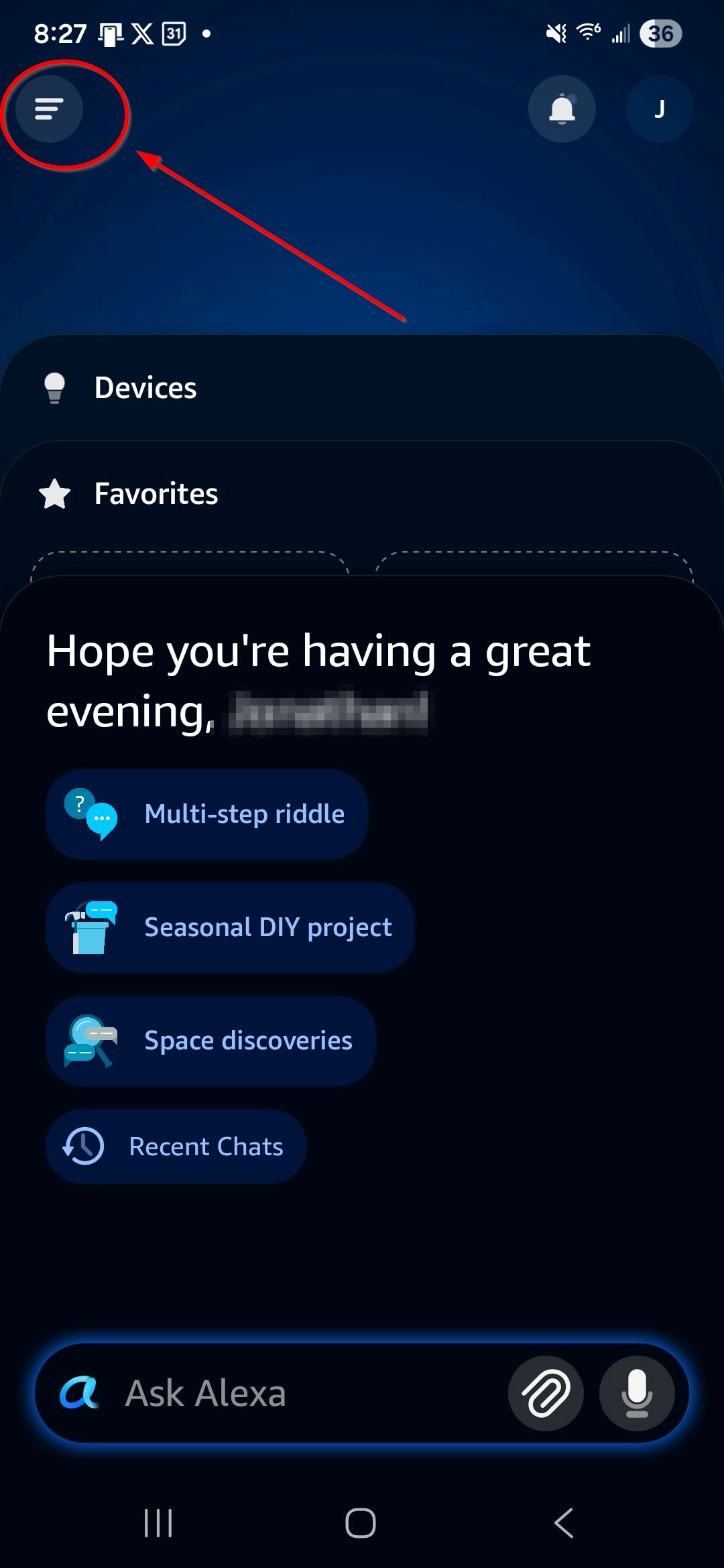Show recent apps from the navigation bar
This screenshot has height=1568, width=724.
(x=158, y=1523)
